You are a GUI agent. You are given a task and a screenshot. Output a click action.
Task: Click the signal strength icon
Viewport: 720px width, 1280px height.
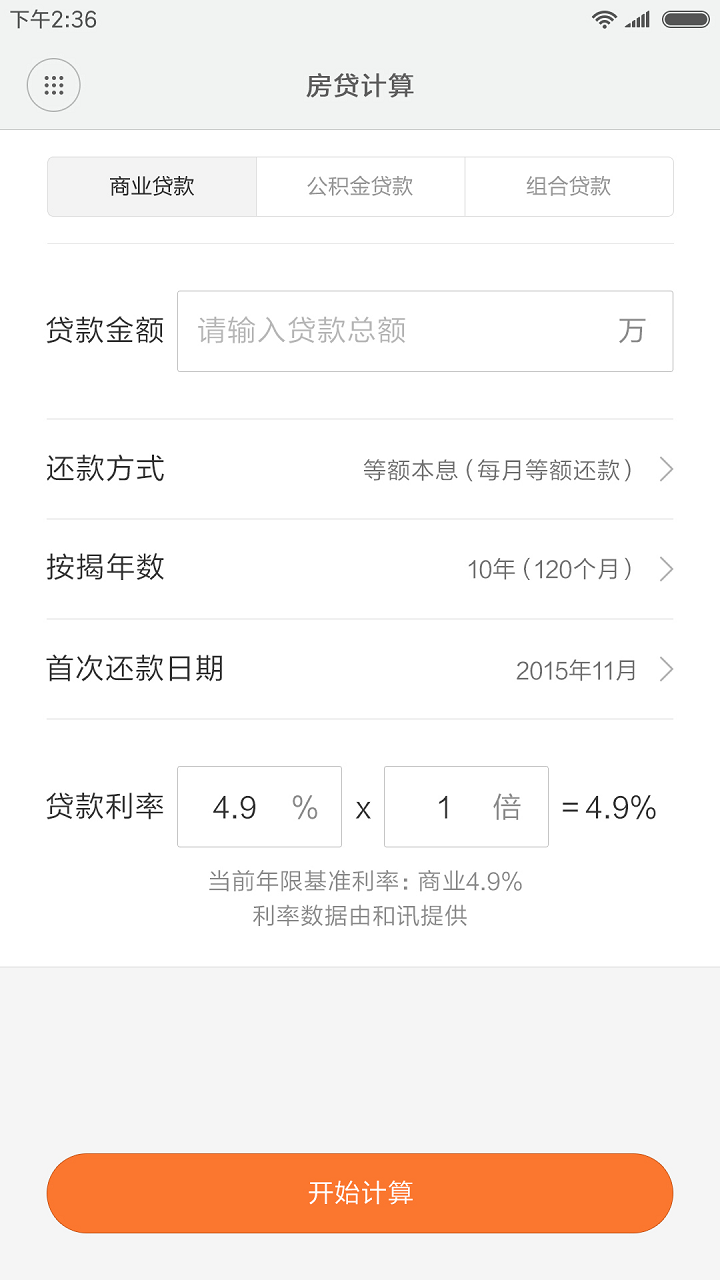tap(638, 18)
